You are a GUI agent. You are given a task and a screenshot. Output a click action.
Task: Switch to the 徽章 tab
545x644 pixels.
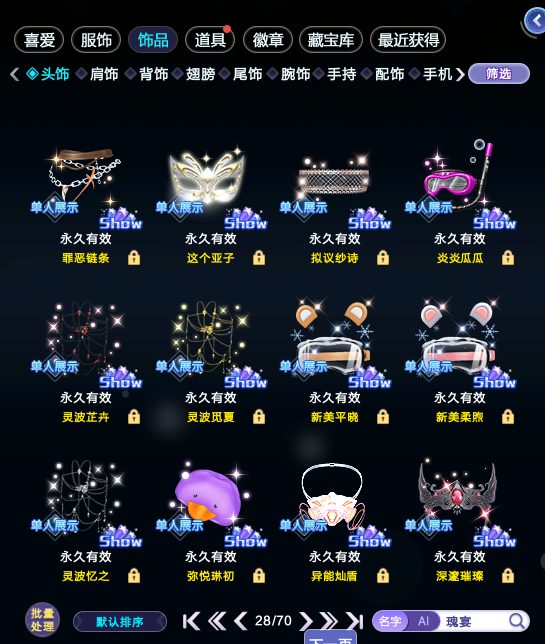point(268,40)
